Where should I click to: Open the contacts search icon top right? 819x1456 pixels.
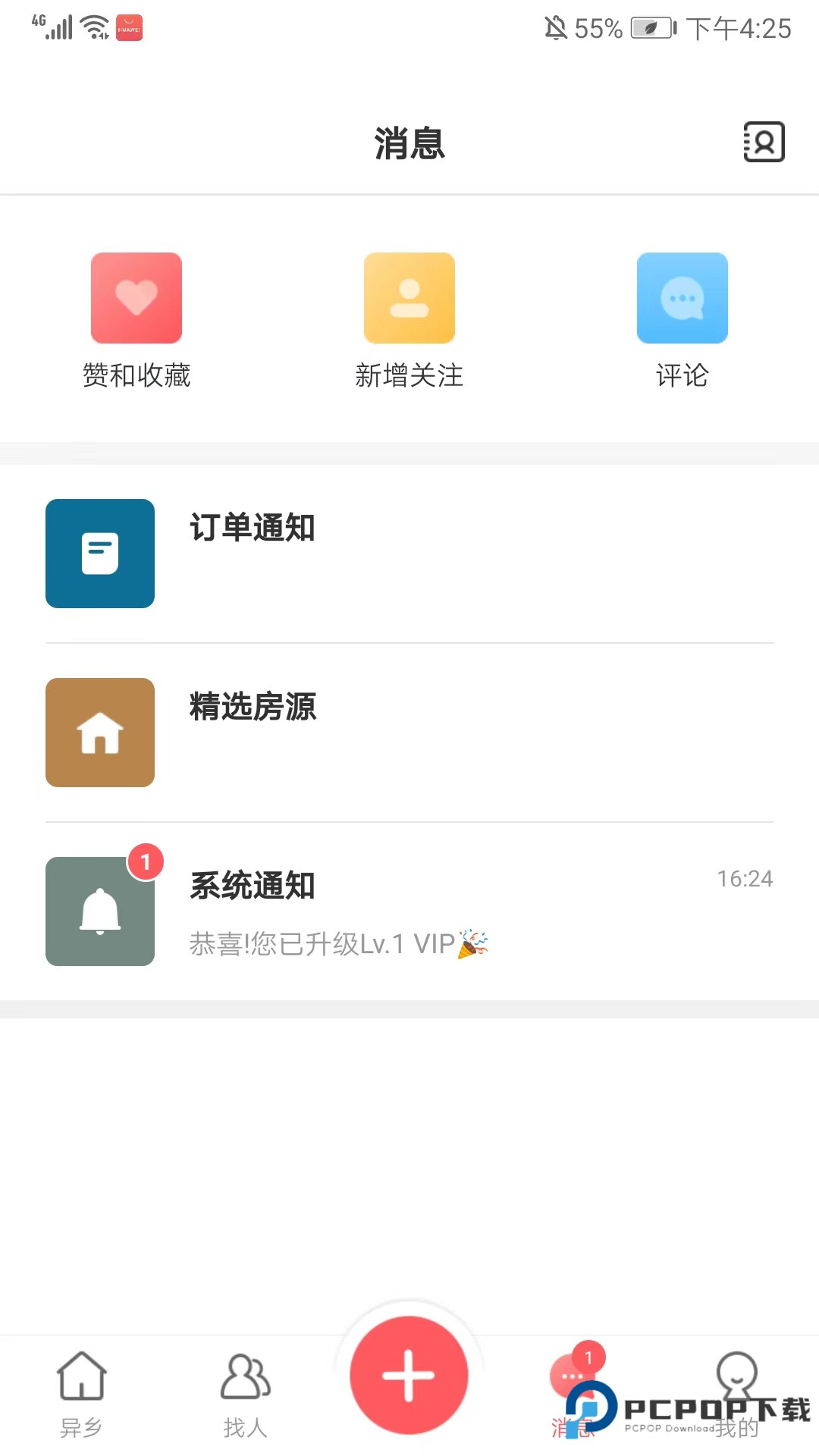(x=764, y=142)
